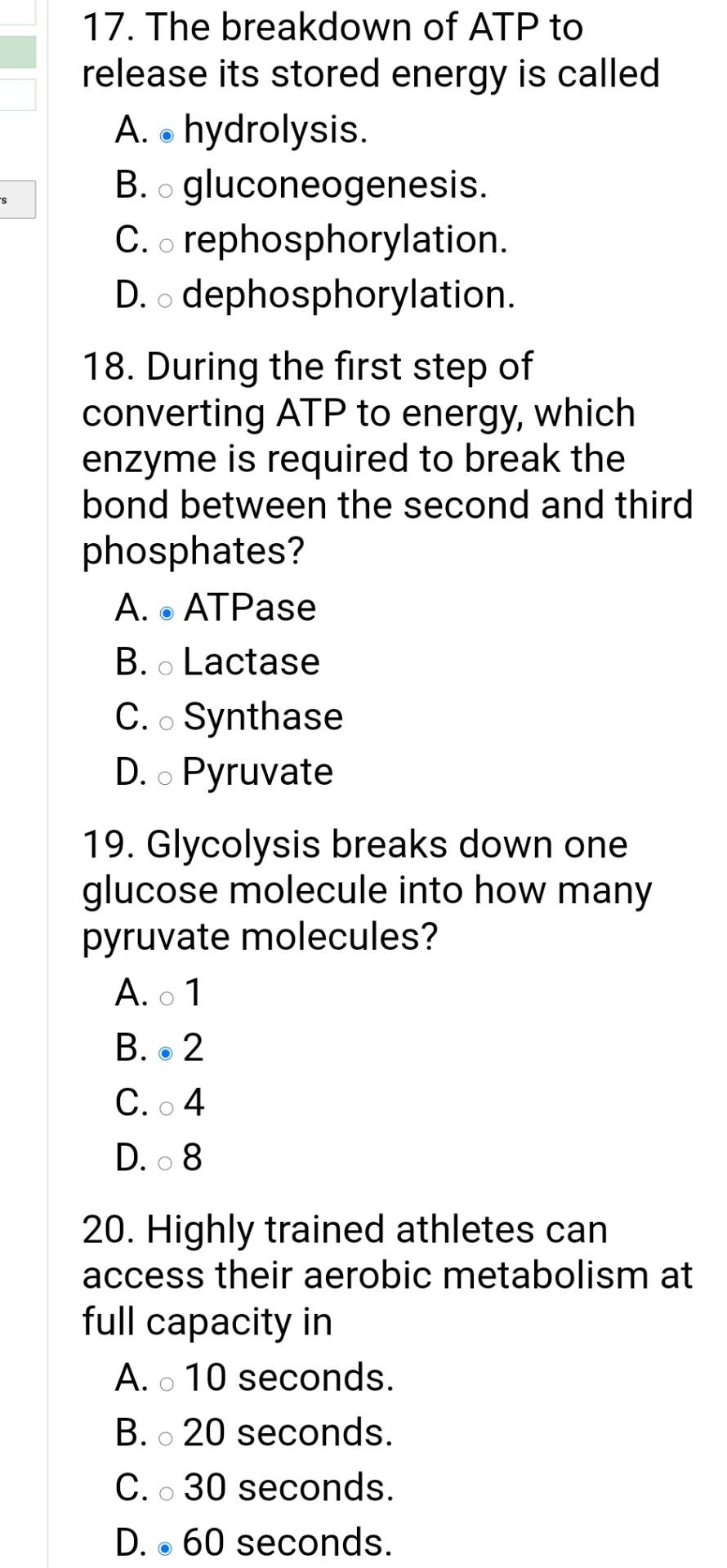Select 30 seconds option for question 20
Screen dimensions: 727x1568
coord(167,1490)
